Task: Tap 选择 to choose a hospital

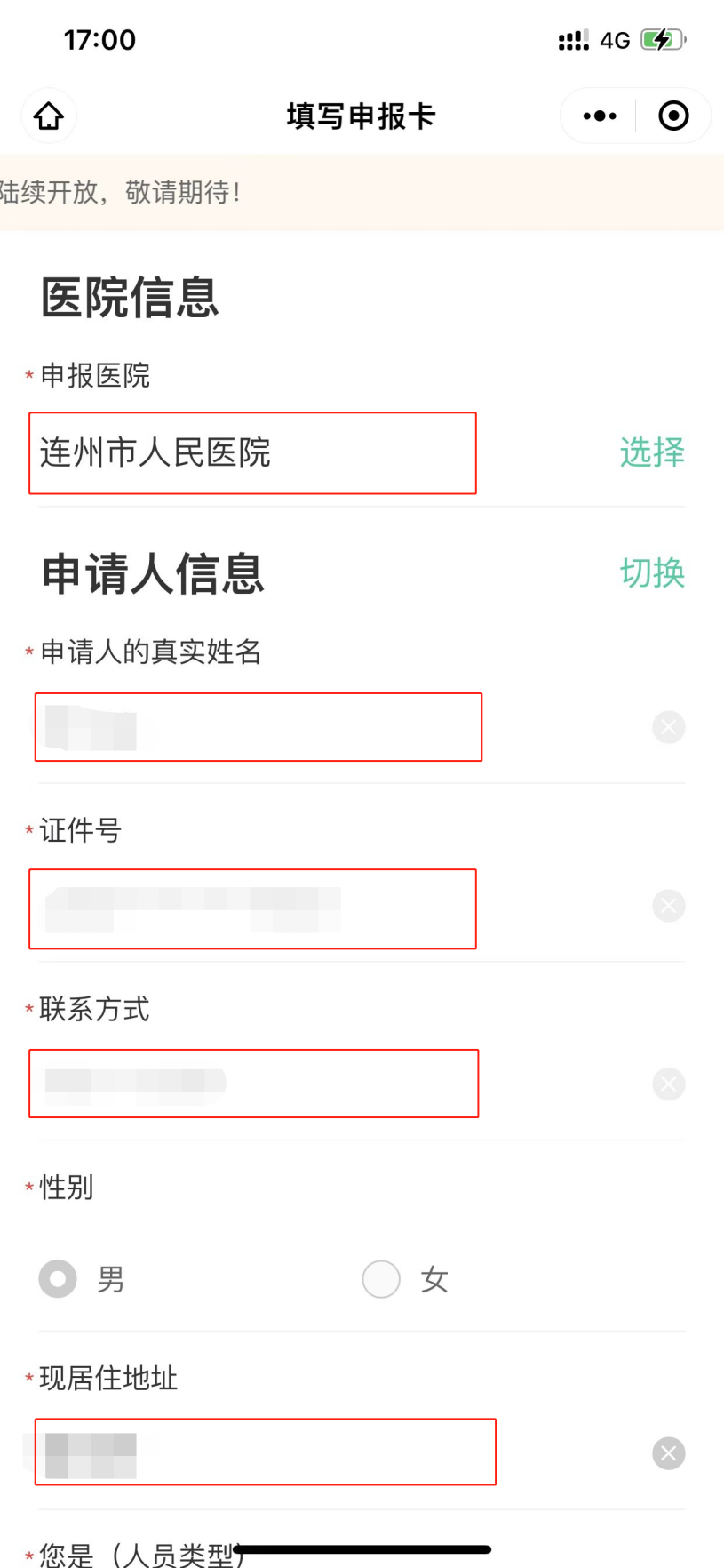Action: click(652, 452)
